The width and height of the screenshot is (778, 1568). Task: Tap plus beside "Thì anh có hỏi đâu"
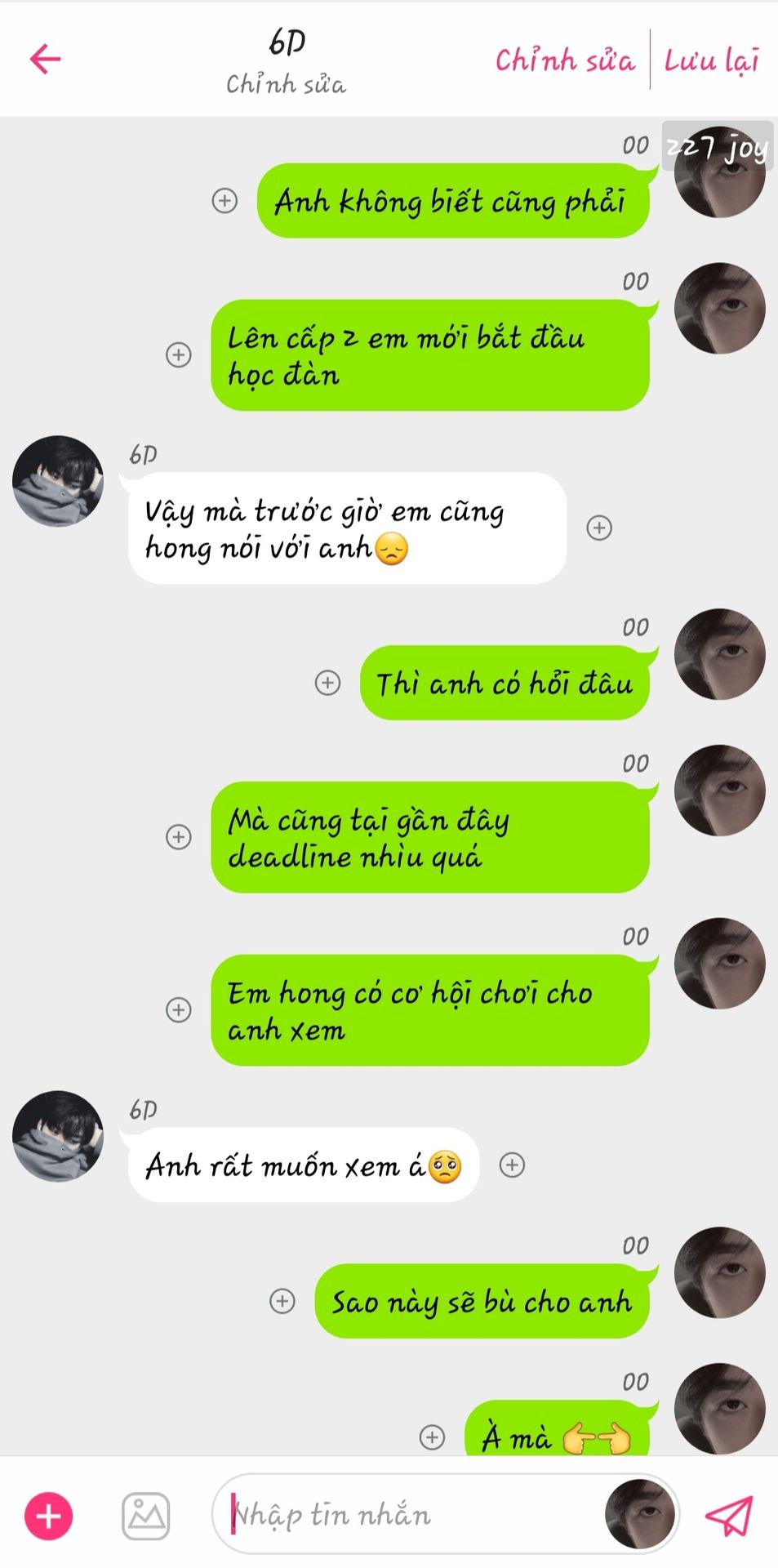tap(327, 683)
